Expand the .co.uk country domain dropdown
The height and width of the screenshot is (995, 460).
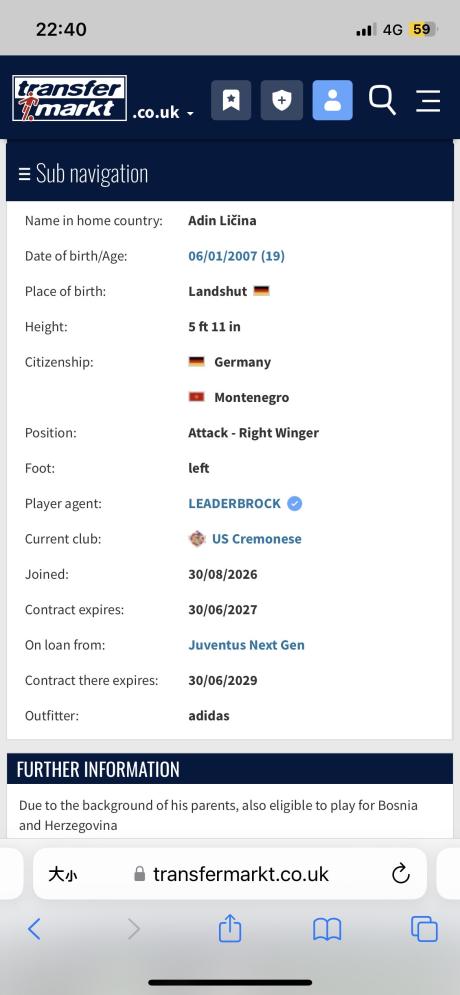coord(163,113)
